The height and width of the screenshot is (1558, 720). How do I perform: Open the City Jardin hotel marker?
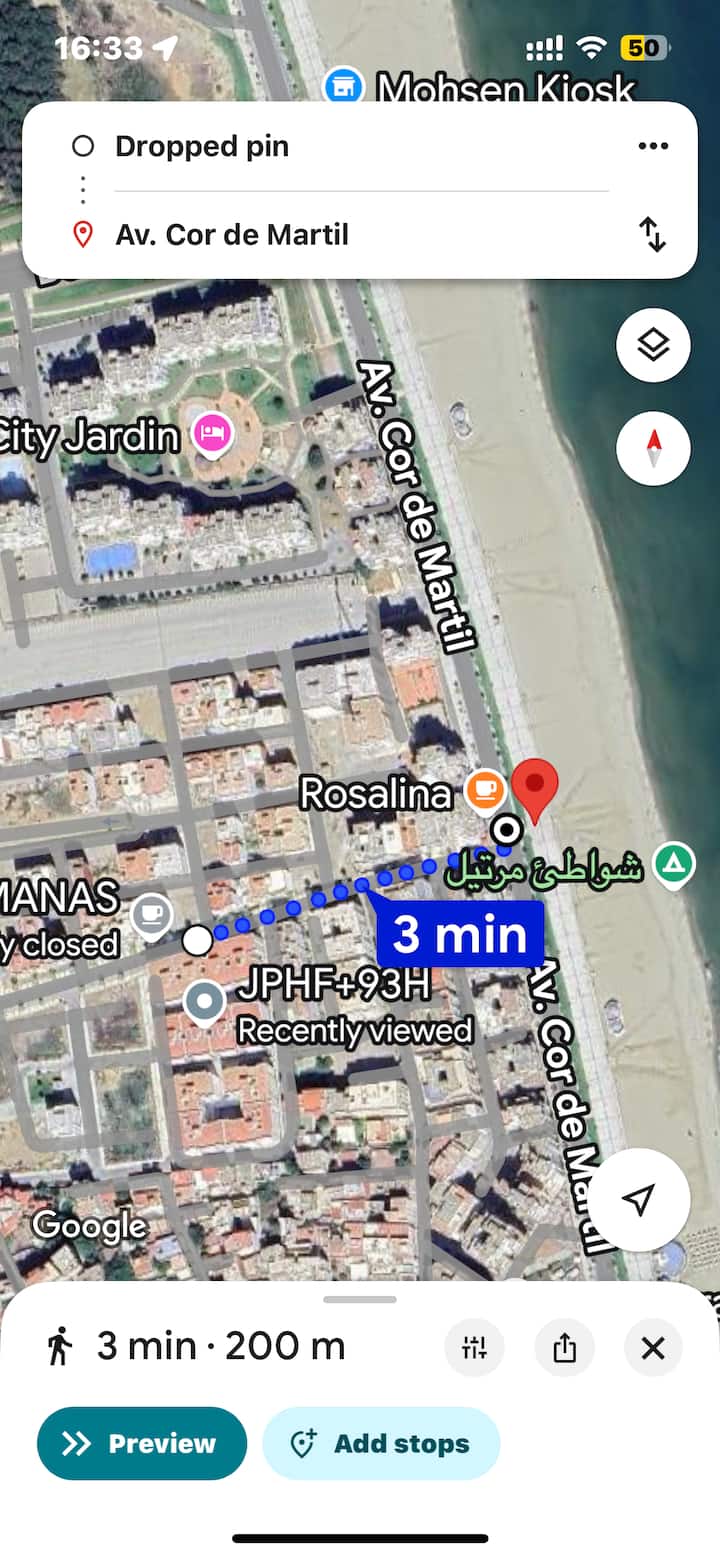212,434
